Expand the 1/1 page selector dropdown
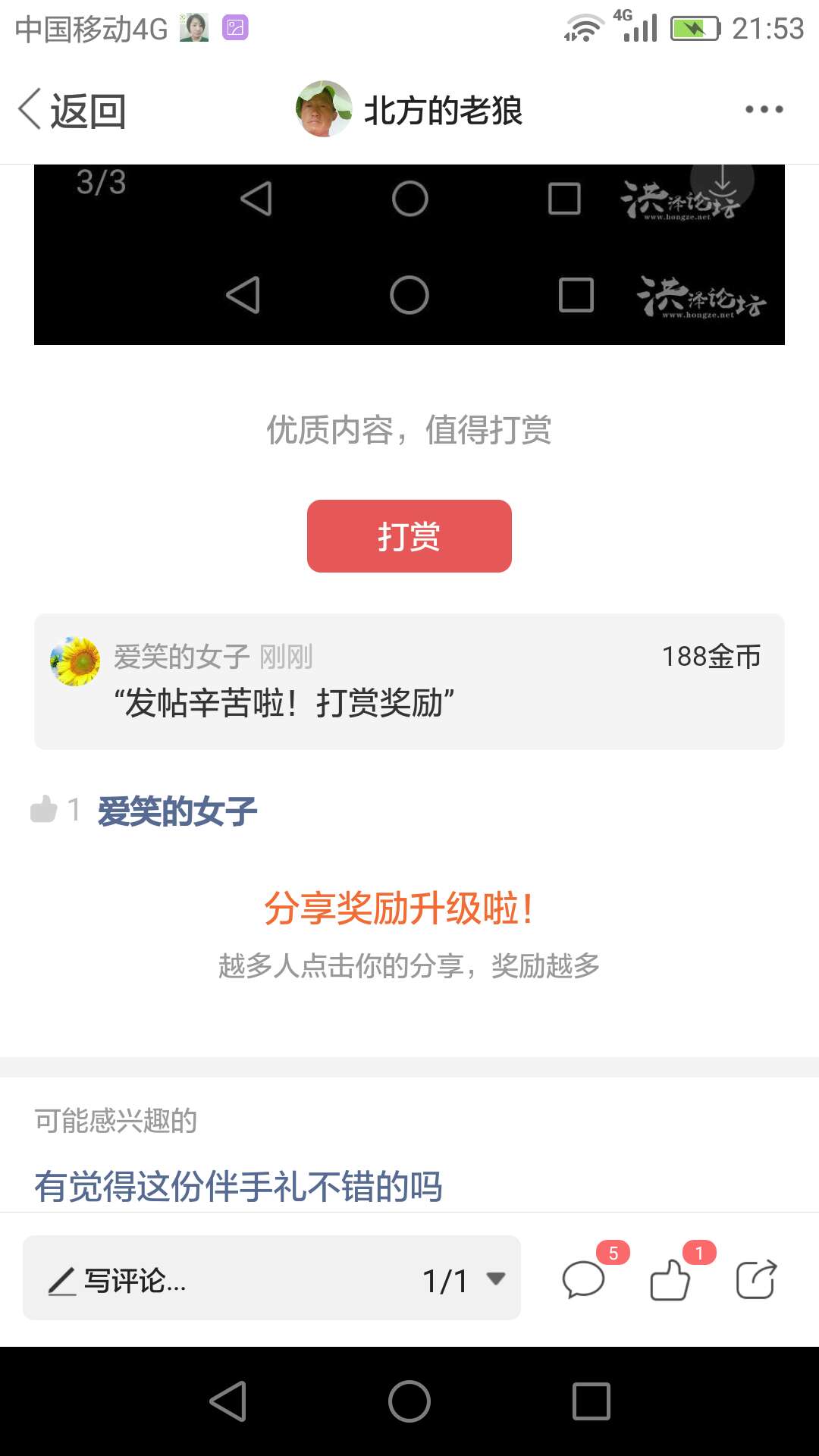 [x=464, y=1281]
